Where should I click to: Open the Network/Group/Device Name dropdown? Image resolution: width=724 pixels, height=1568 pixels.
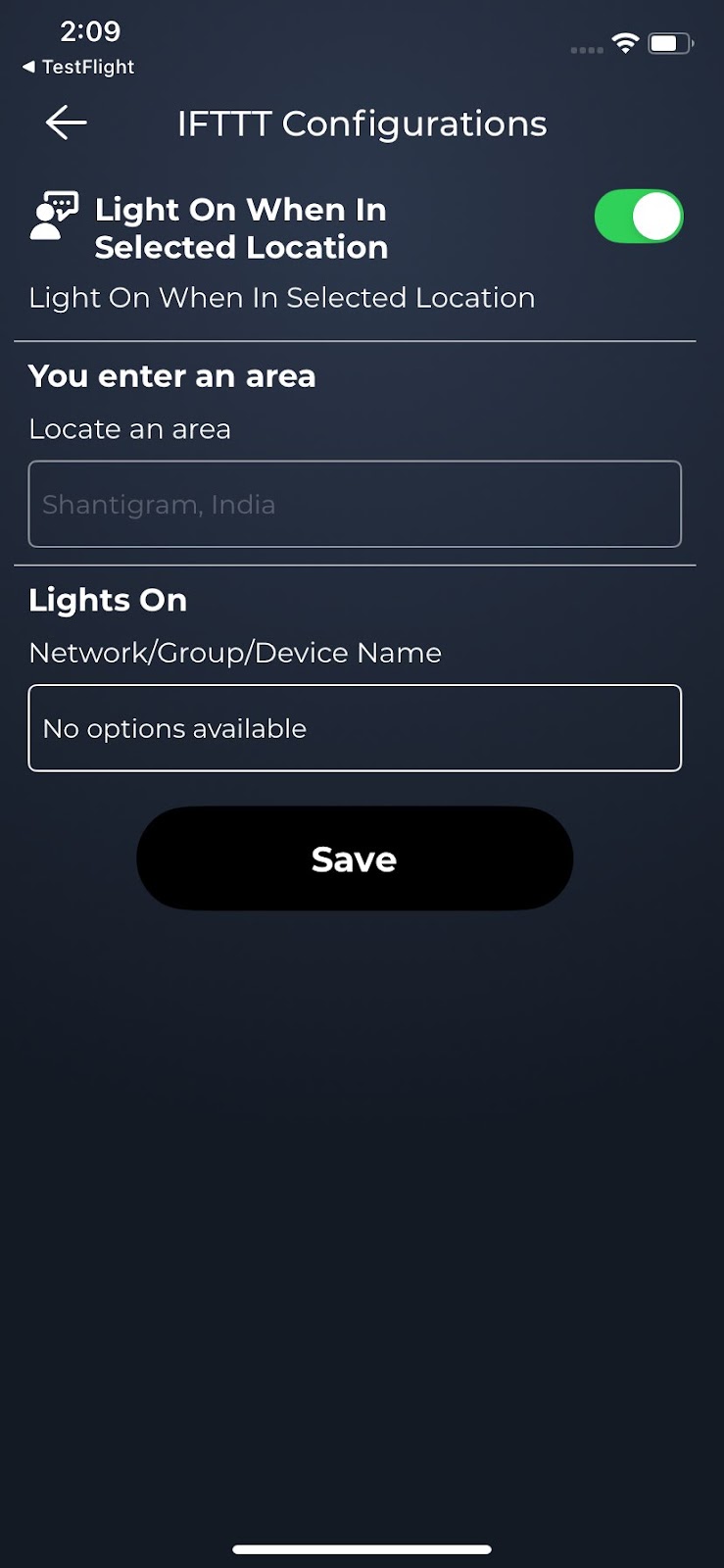(355, 728)
